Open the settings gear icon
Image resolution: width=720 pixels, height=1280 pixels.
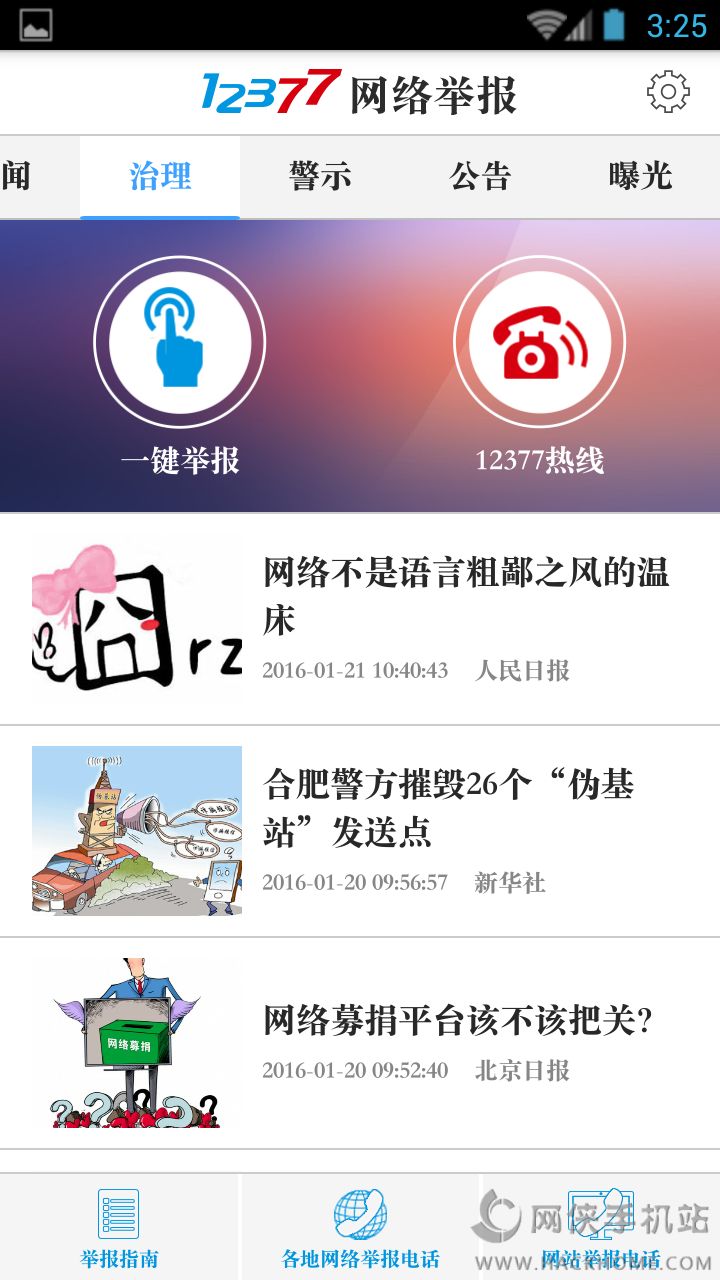tap(668, 93)
